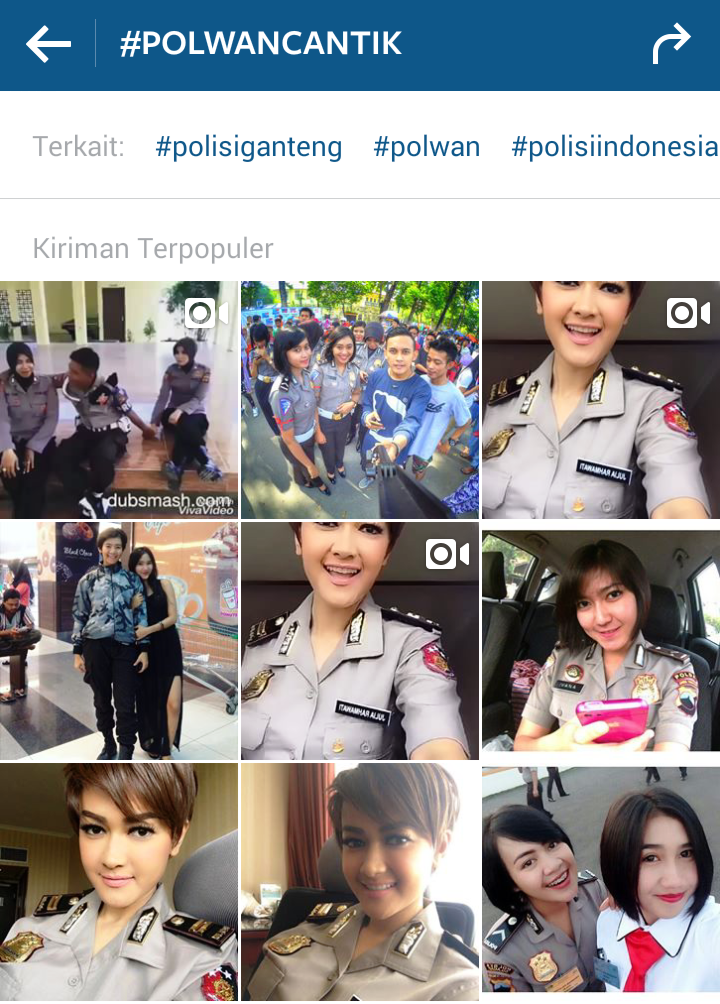Open the post with the red tie
720x1004 pixels.
(x=600, y=881)
